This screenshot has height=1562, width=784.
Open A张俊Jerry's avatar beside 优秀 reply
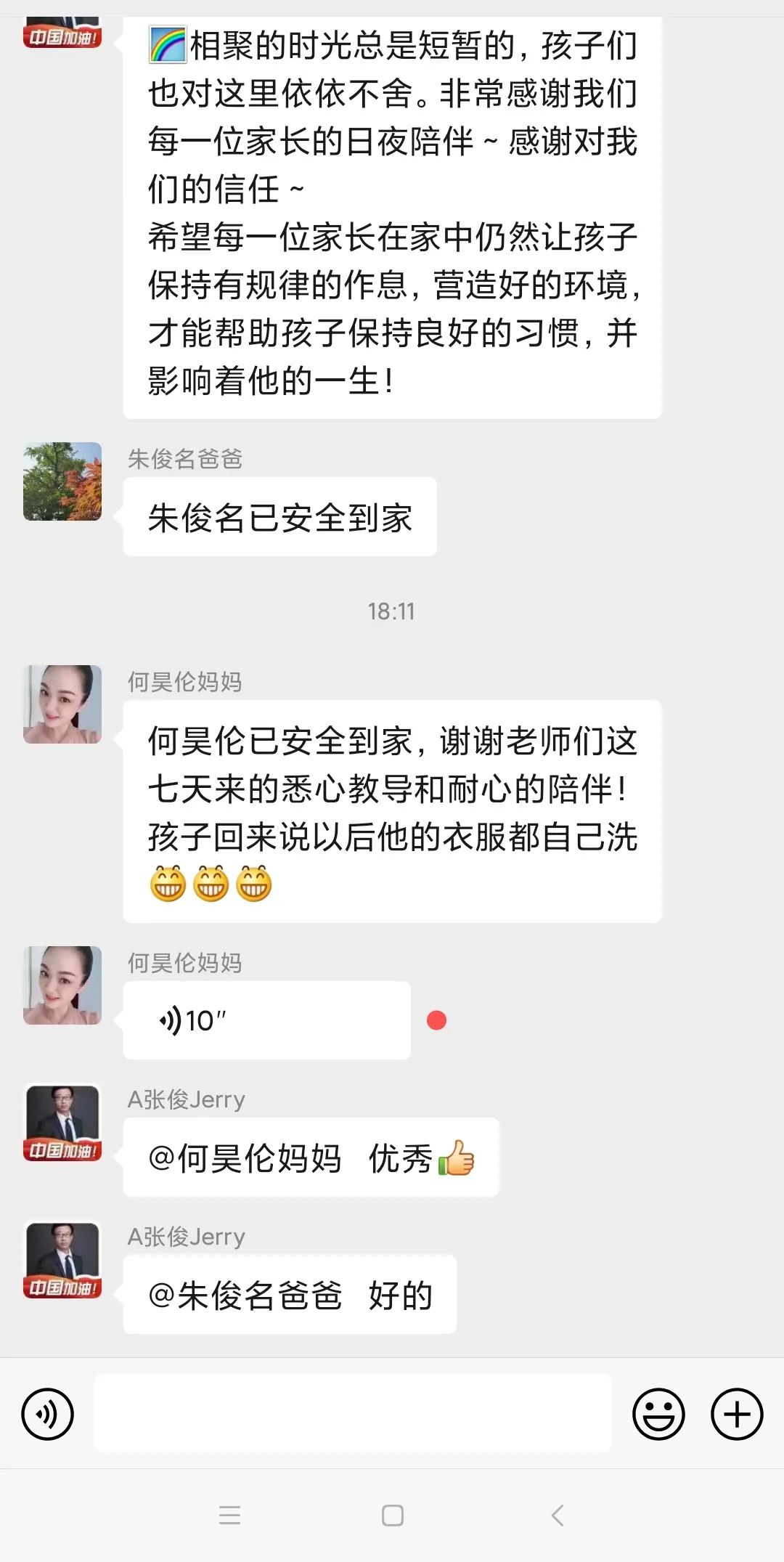(62, 1122)
